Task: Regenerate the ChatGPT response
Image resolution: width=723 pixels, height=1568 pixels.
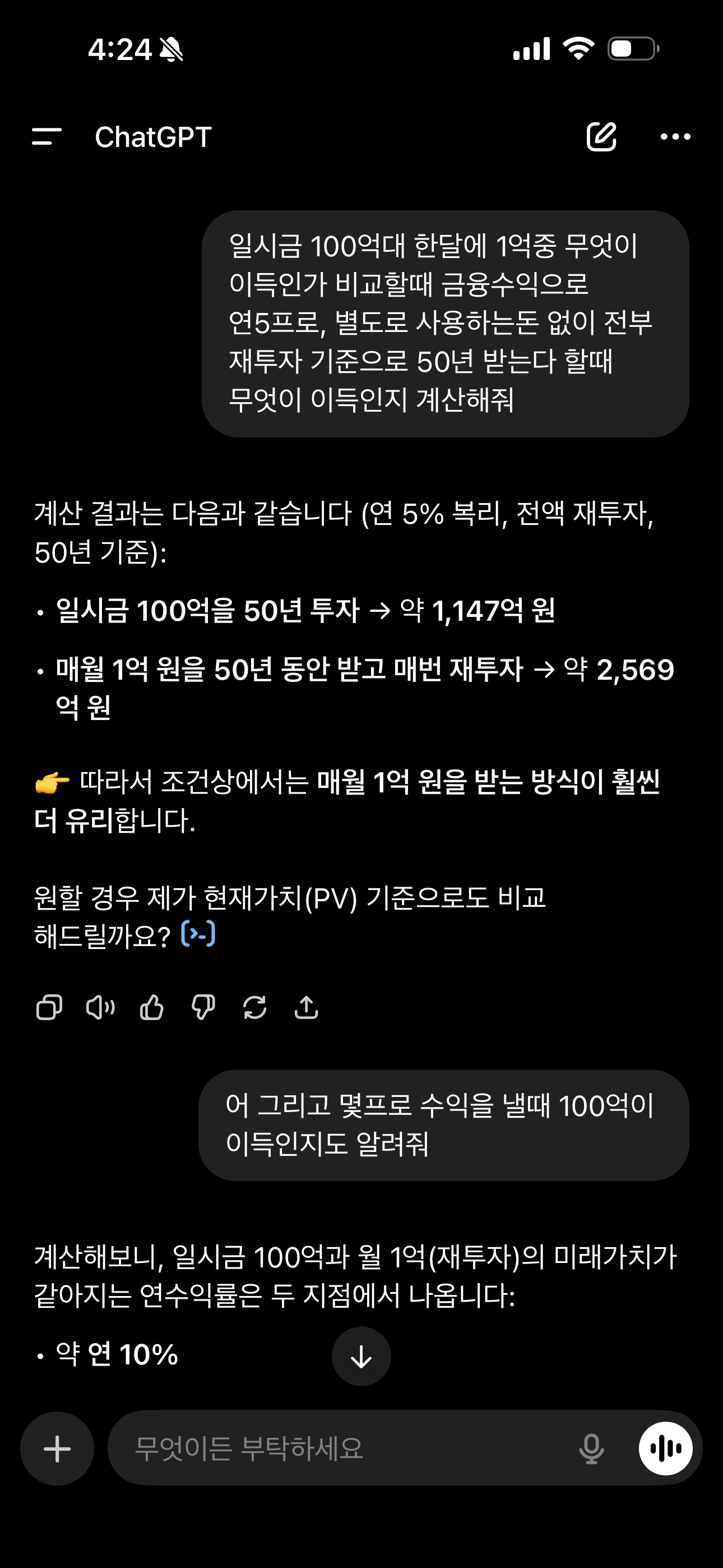Action: pyautogui.click(x=254, y=1007)
